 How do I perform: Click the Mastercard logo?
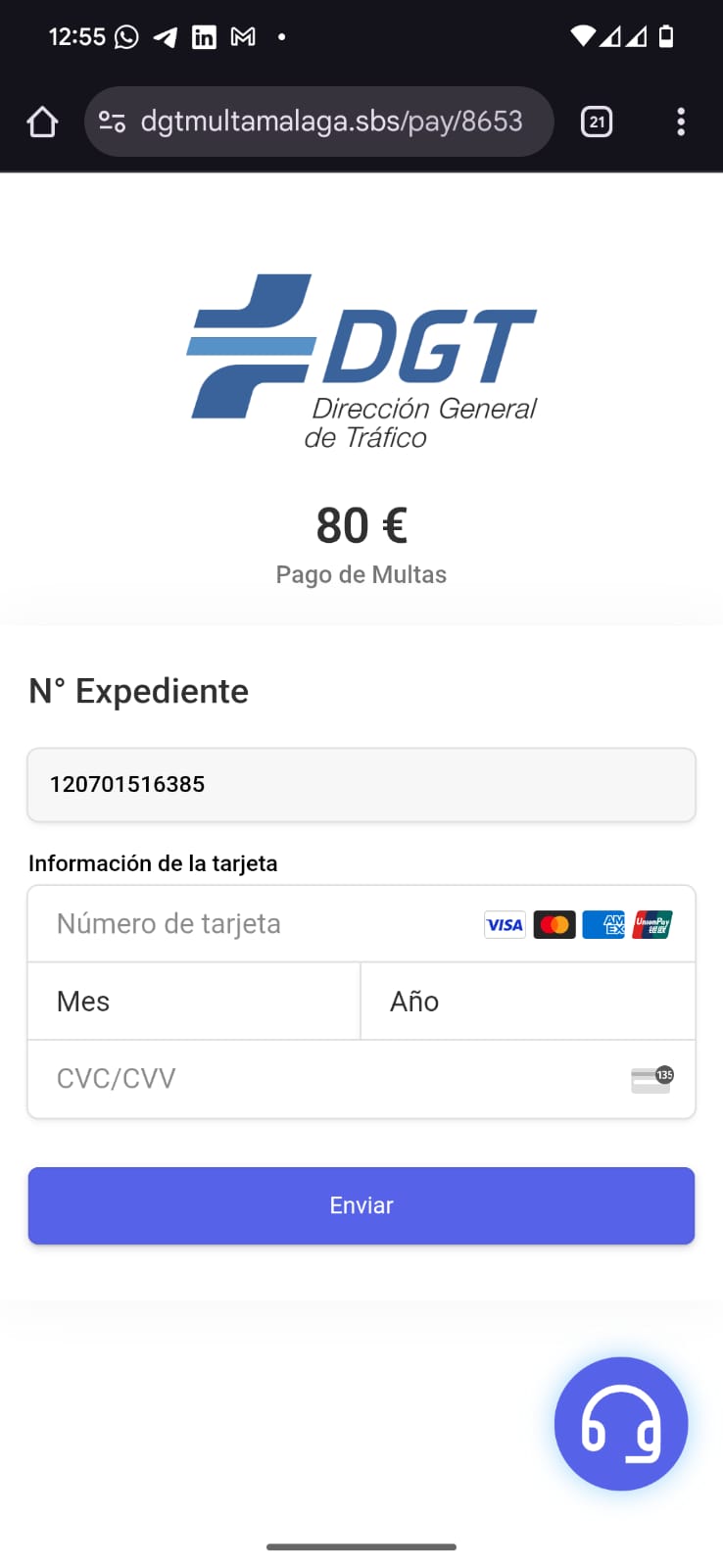pyautogui.click(x=554, y=924)
